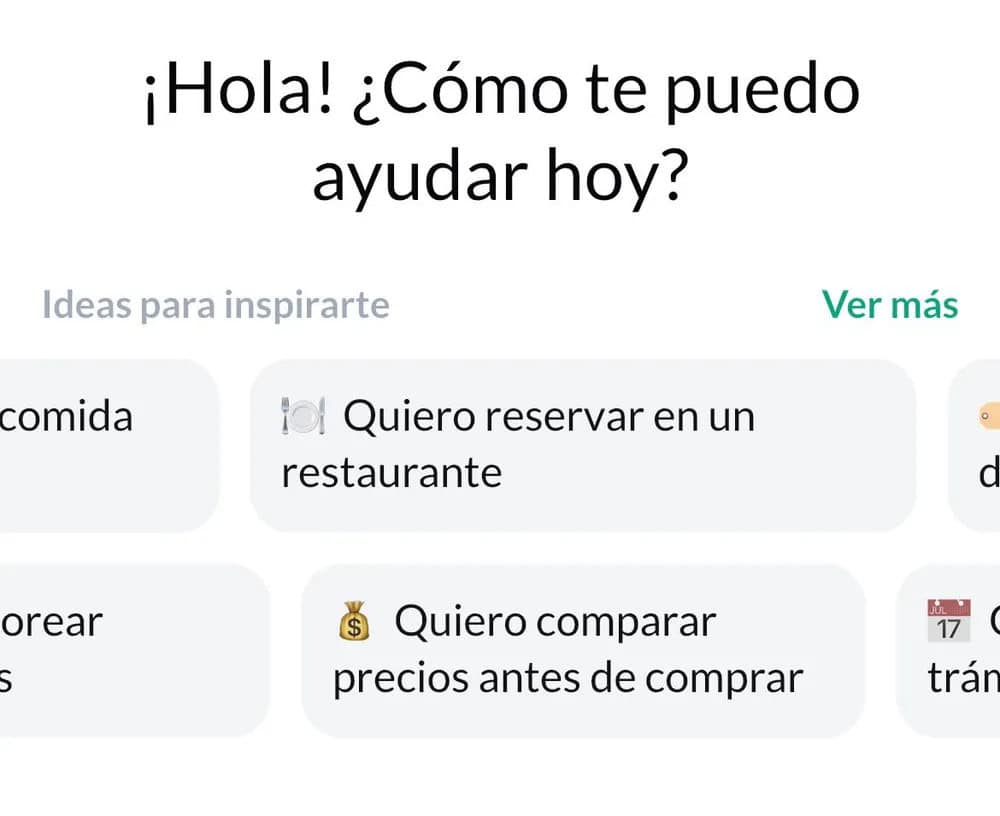Choose the Quiero comparar precios antes de comprar chip
1000x816 pixels.
coord(582,650)
